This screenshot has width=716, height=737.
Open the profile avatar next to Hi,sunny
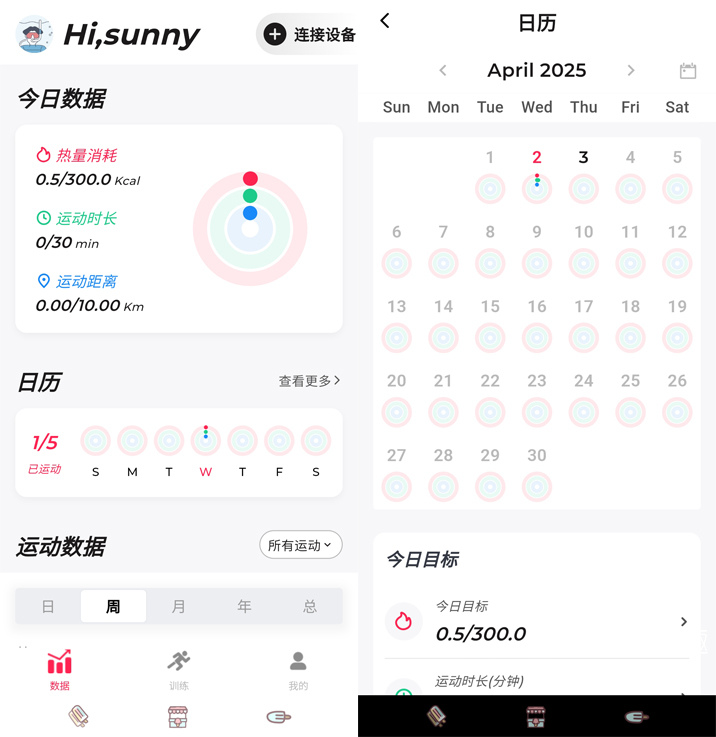pos(35,35)
